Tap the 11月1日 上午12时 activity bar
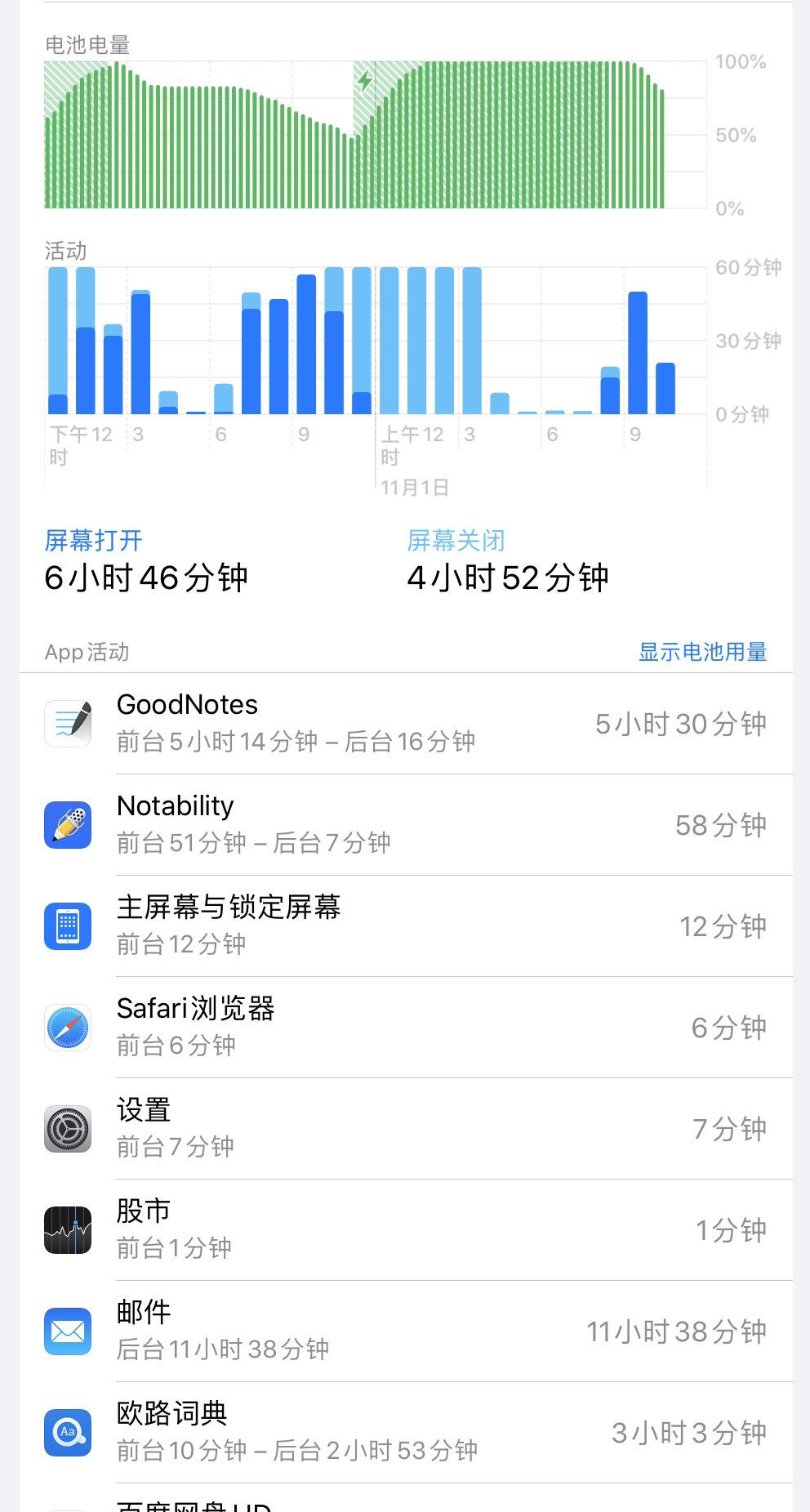810x1512 pixels. 389,341
